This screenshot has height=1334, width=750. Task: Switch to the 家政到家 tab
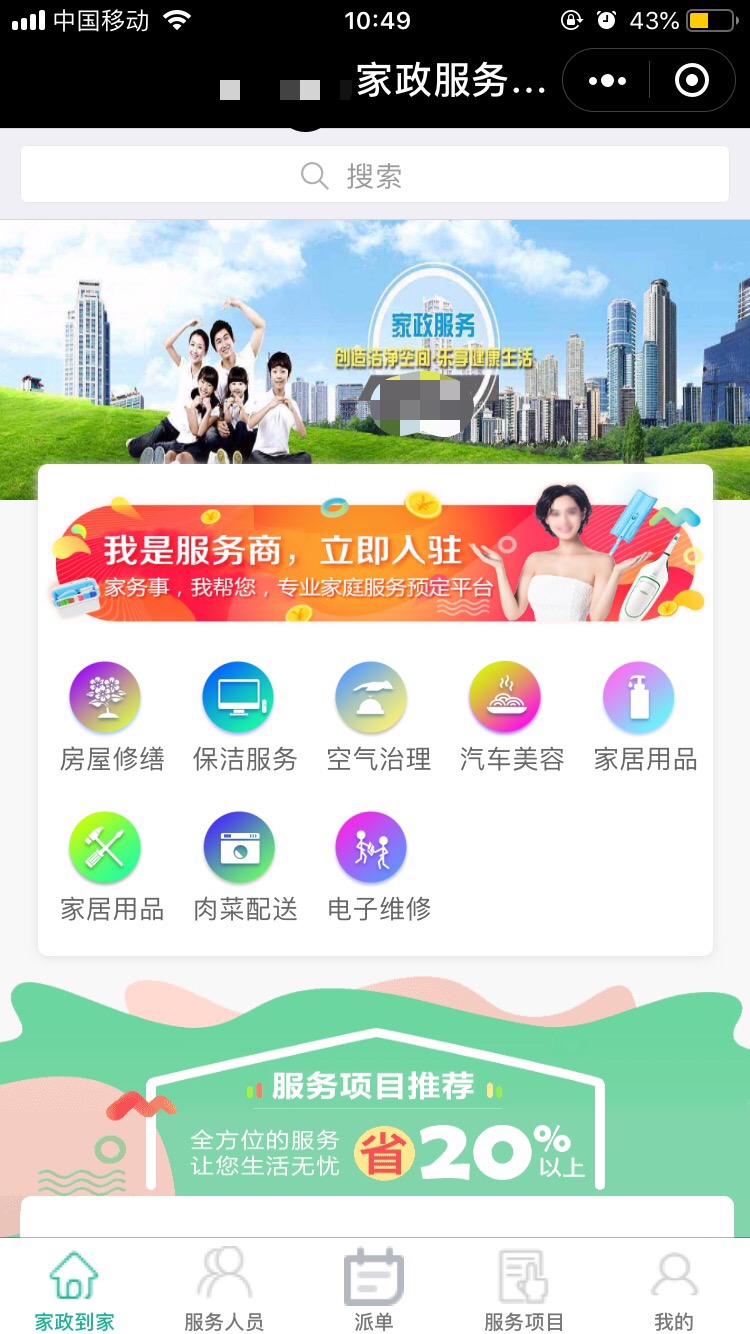[74, 1288]
